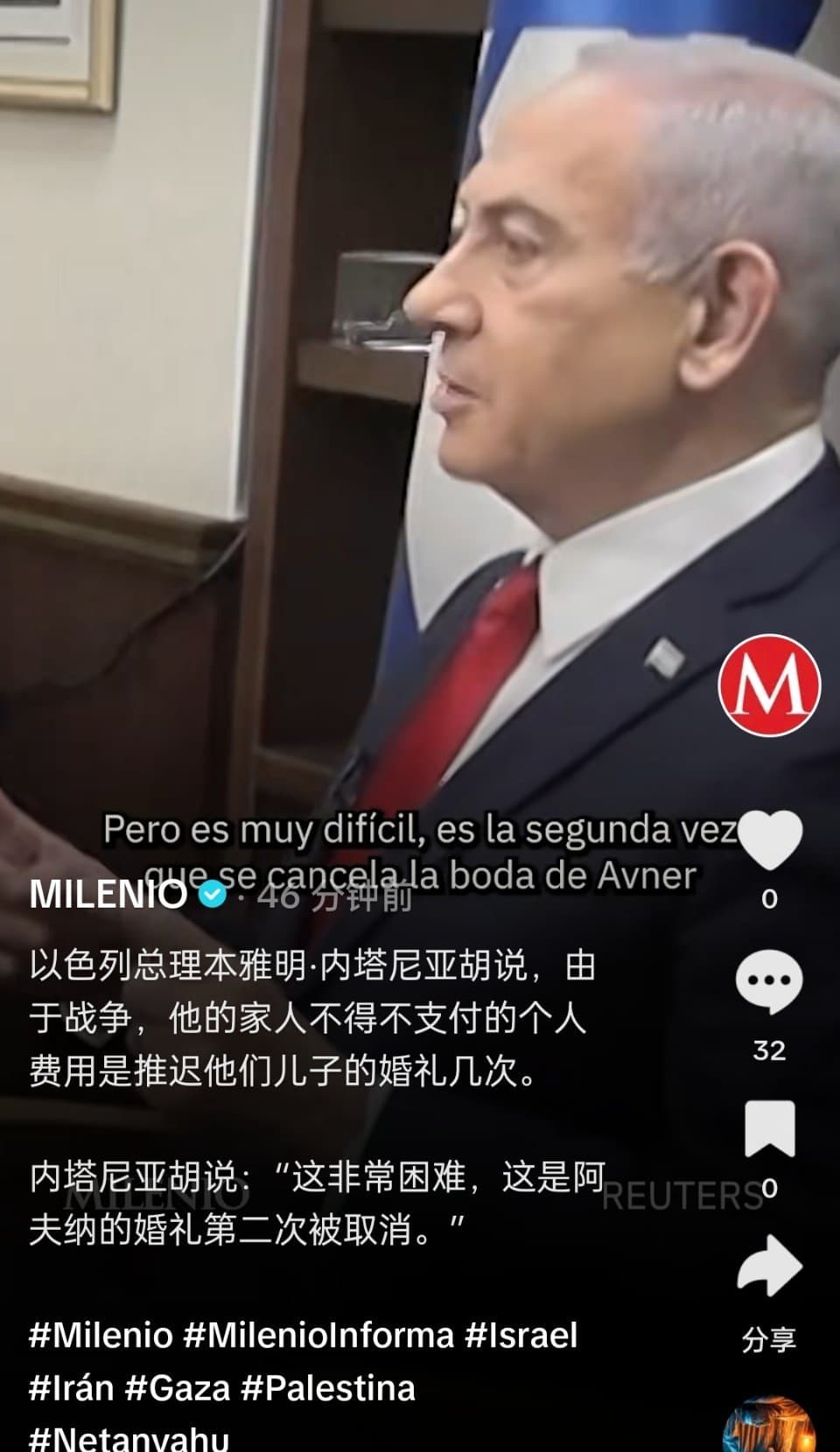Open the #Irán hashtag
This screenshot has width=840, height=1452.
pos(72,1389)
